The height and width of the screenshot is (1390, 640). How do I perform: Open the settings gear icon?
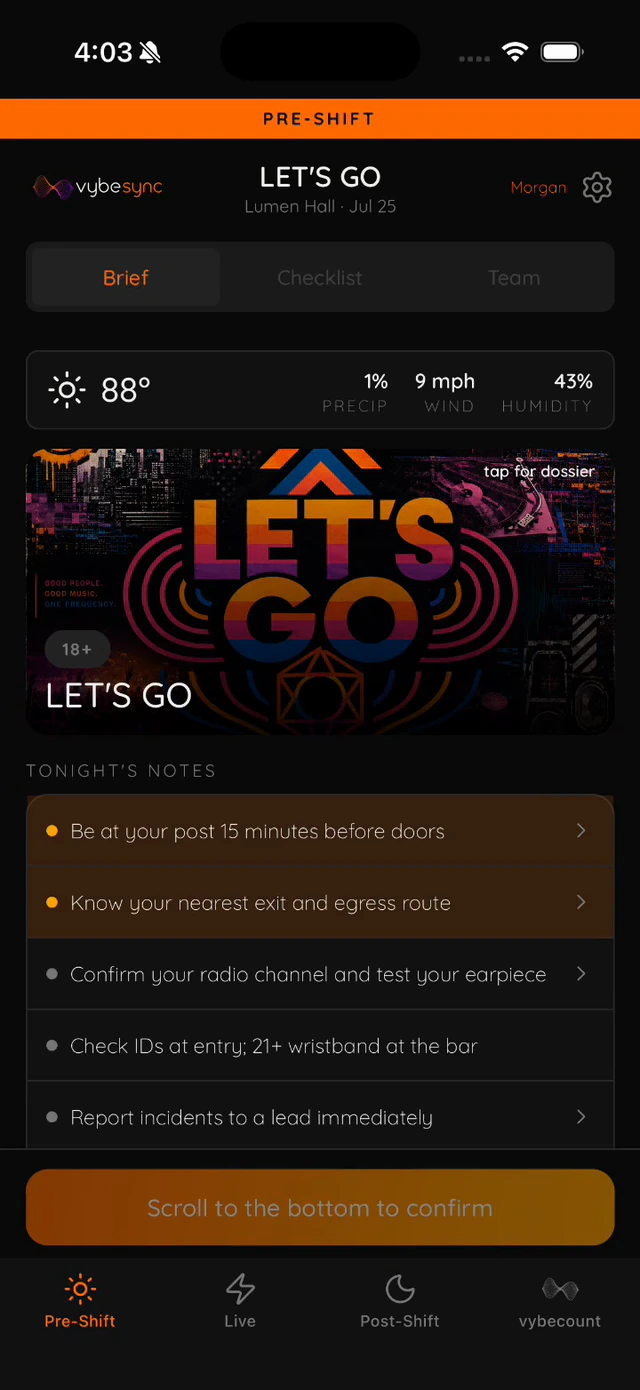point(597,187)
